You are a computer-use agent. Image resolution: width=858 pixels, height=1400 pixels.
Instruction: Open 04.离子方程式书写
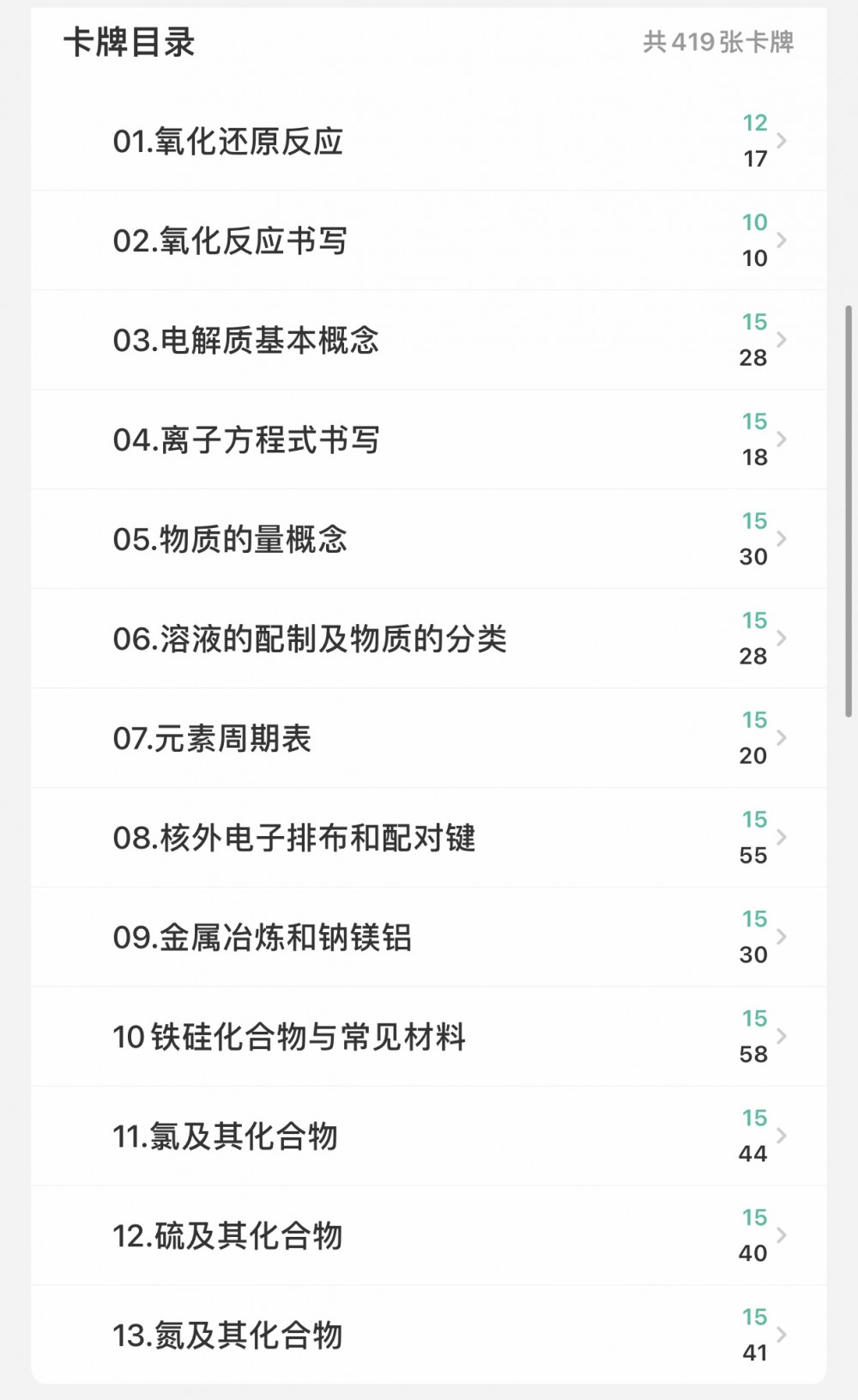click(x=429, y=439)
